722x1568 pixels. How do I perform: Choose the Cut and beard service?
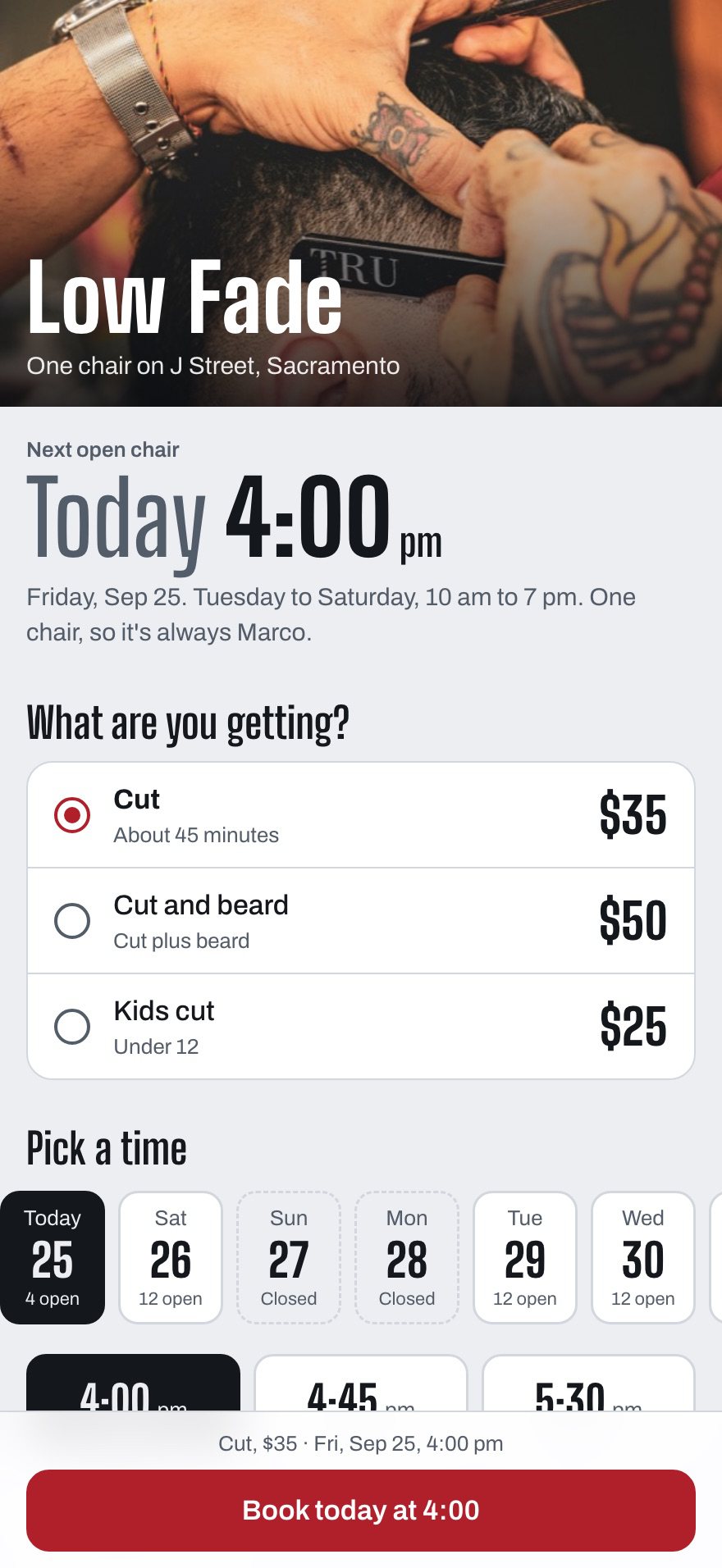(361, 921)
